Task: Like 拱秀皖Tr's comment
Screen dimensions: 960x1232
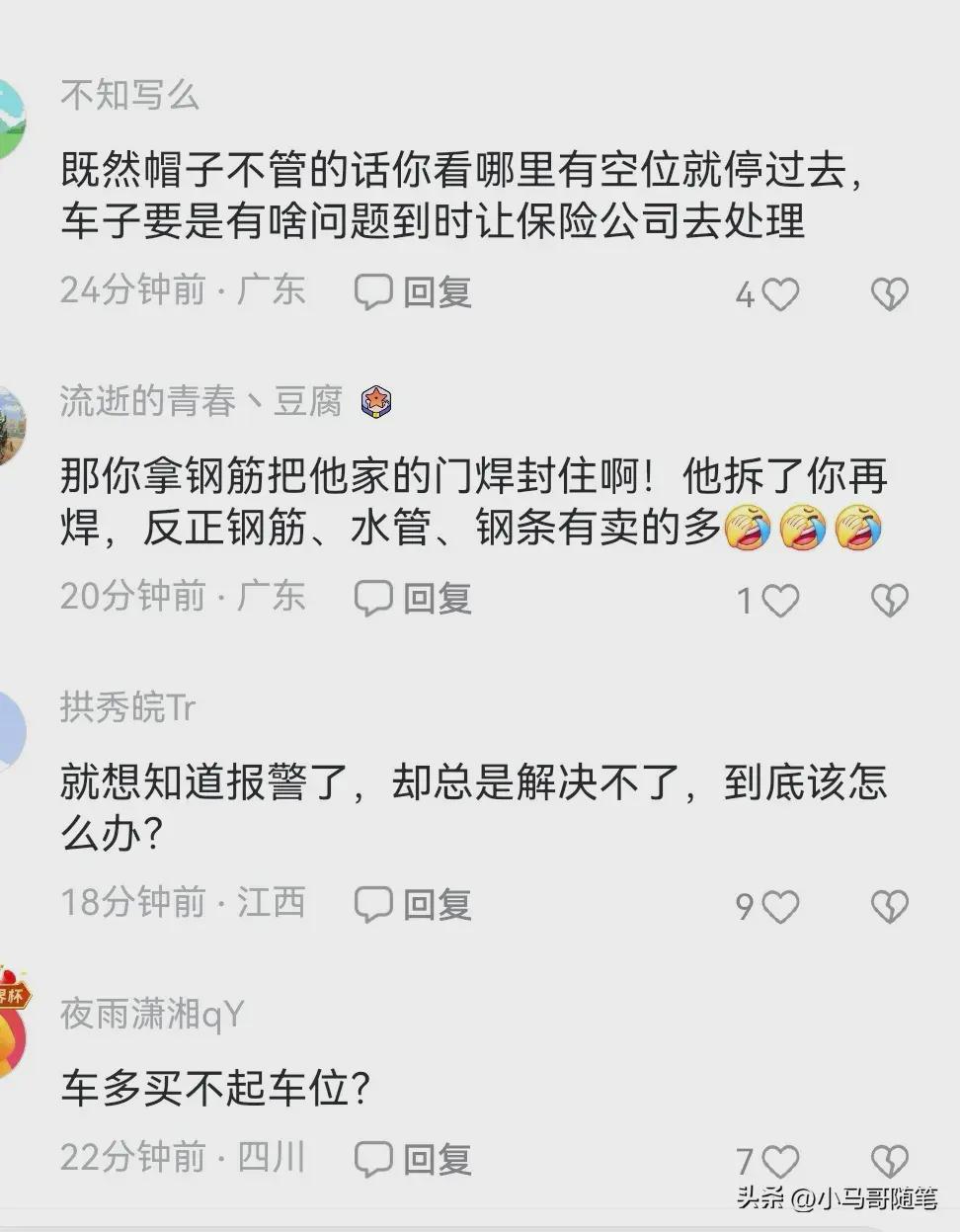Action: pos(779,906)
